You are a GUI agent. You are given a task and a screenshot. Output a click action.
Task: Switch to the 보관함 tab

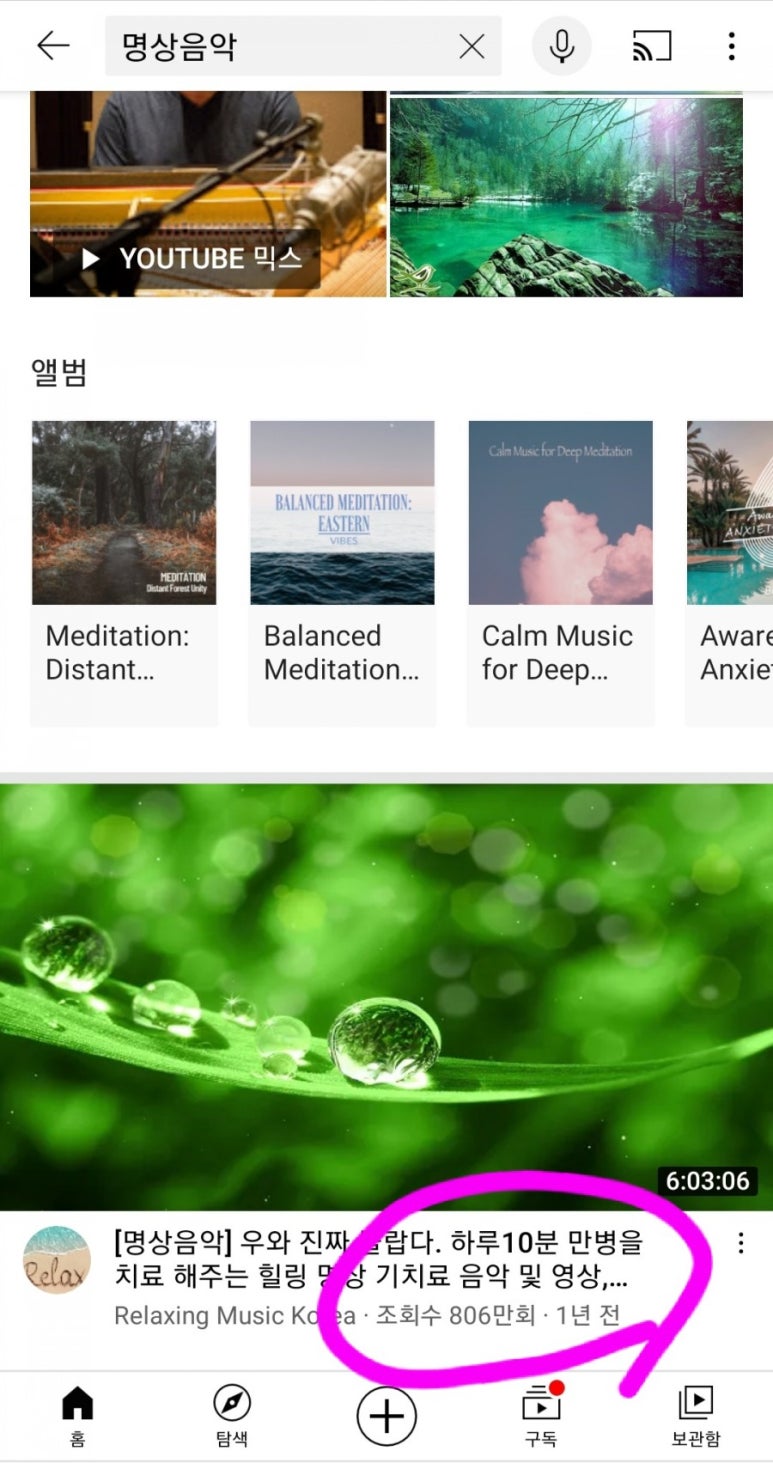(x=695, y=1416)
